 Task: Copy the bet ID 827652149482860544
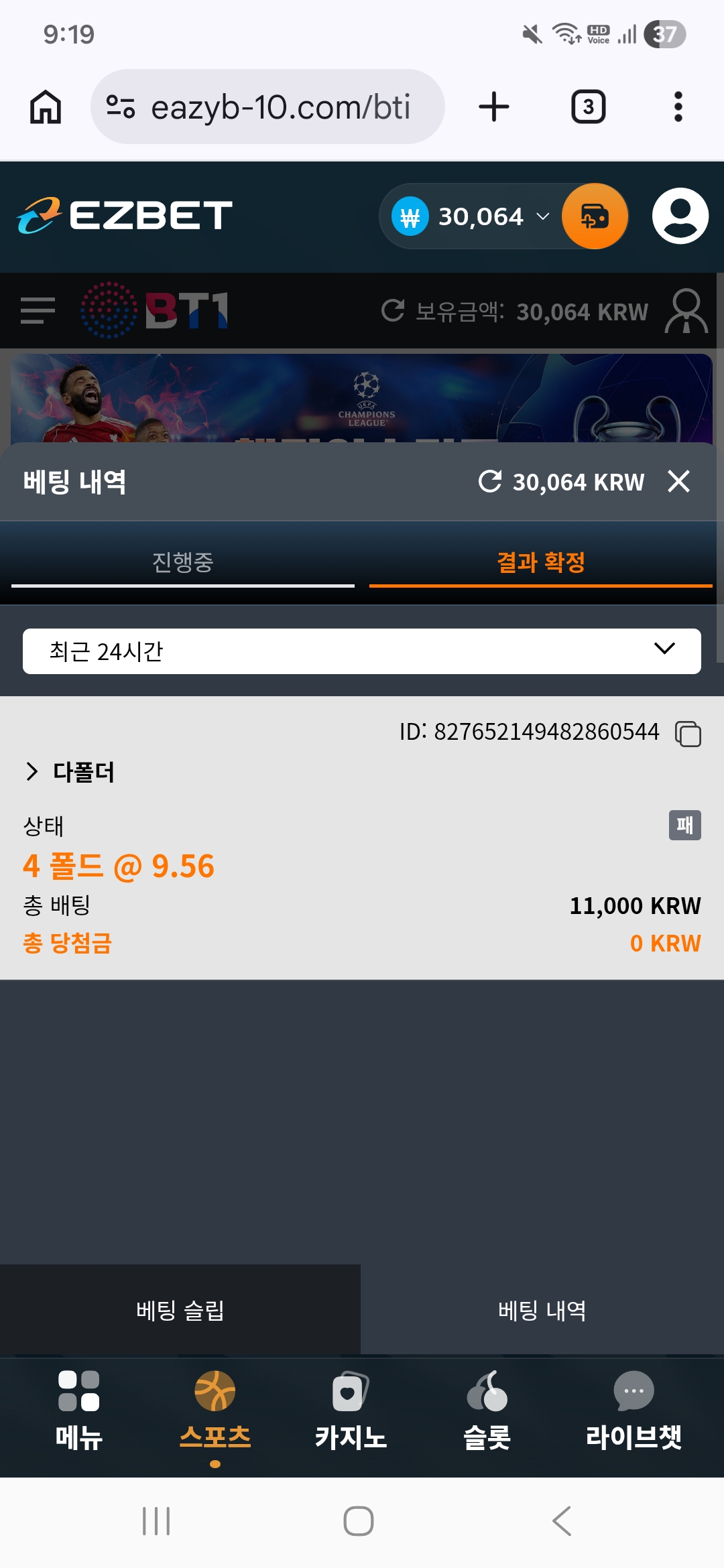tap(688, 734)
